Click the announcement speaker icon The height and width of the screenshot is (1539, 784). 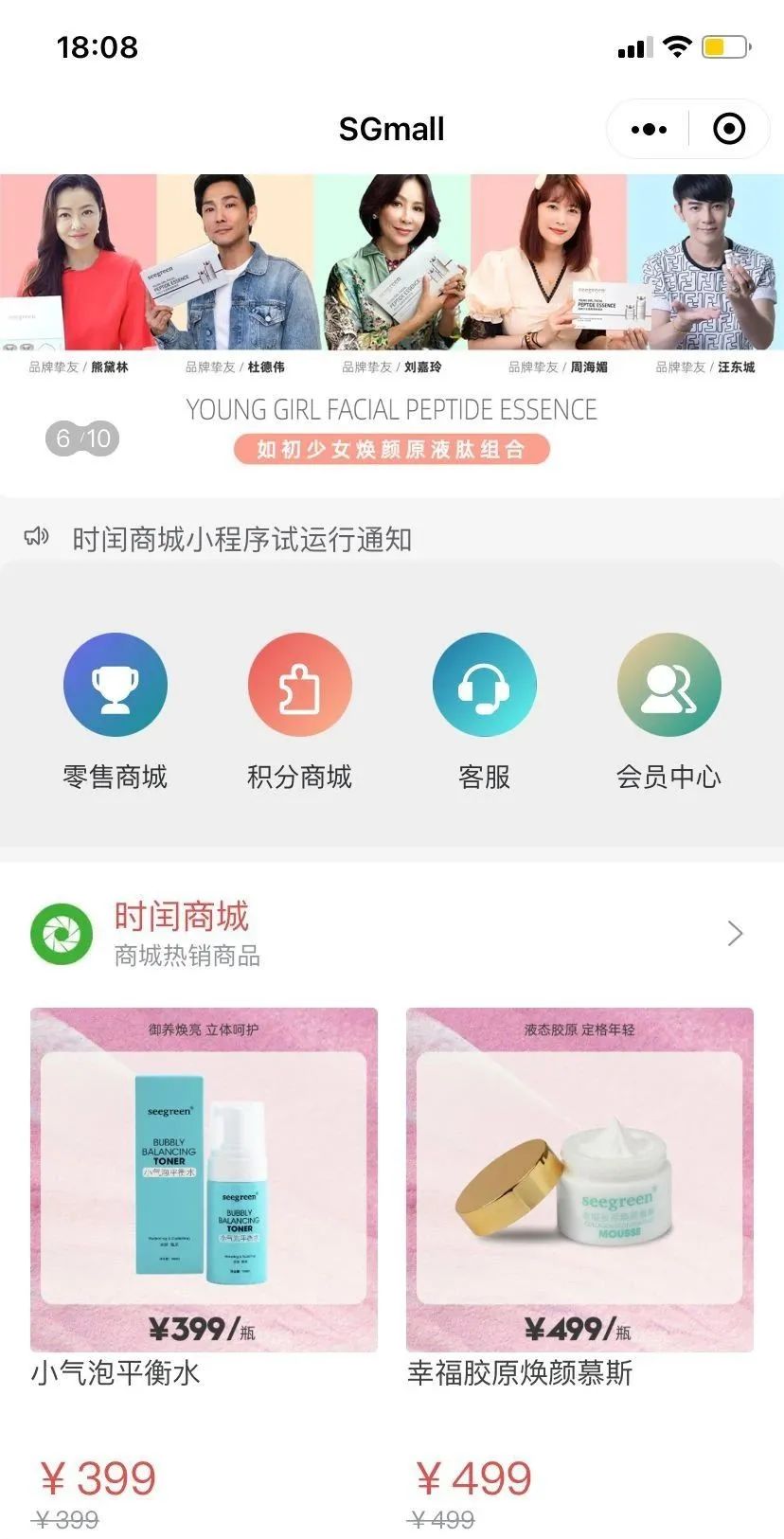pos(36,536)
